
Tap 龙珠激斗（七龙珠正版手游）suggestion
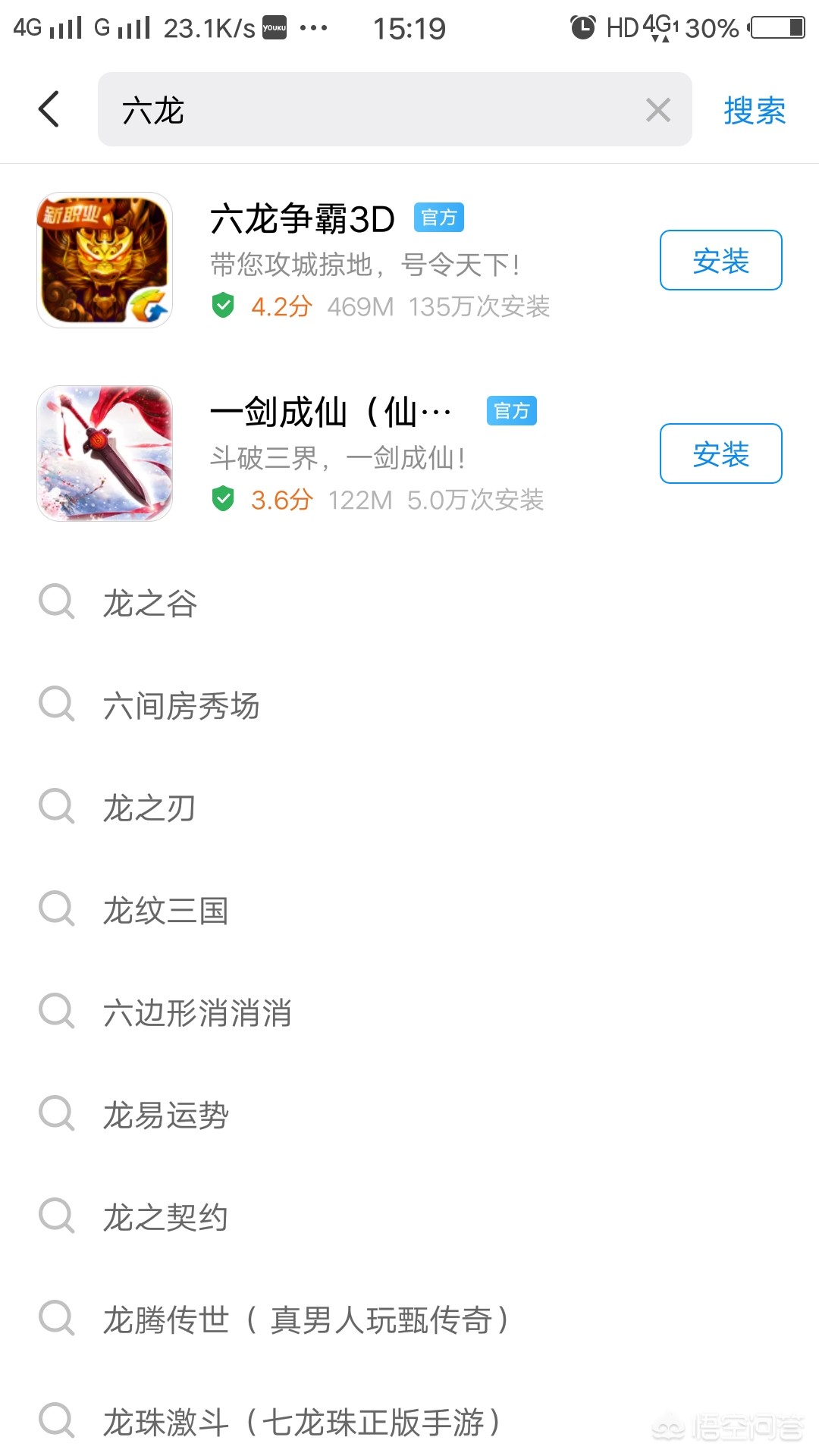pos(300,1423)
